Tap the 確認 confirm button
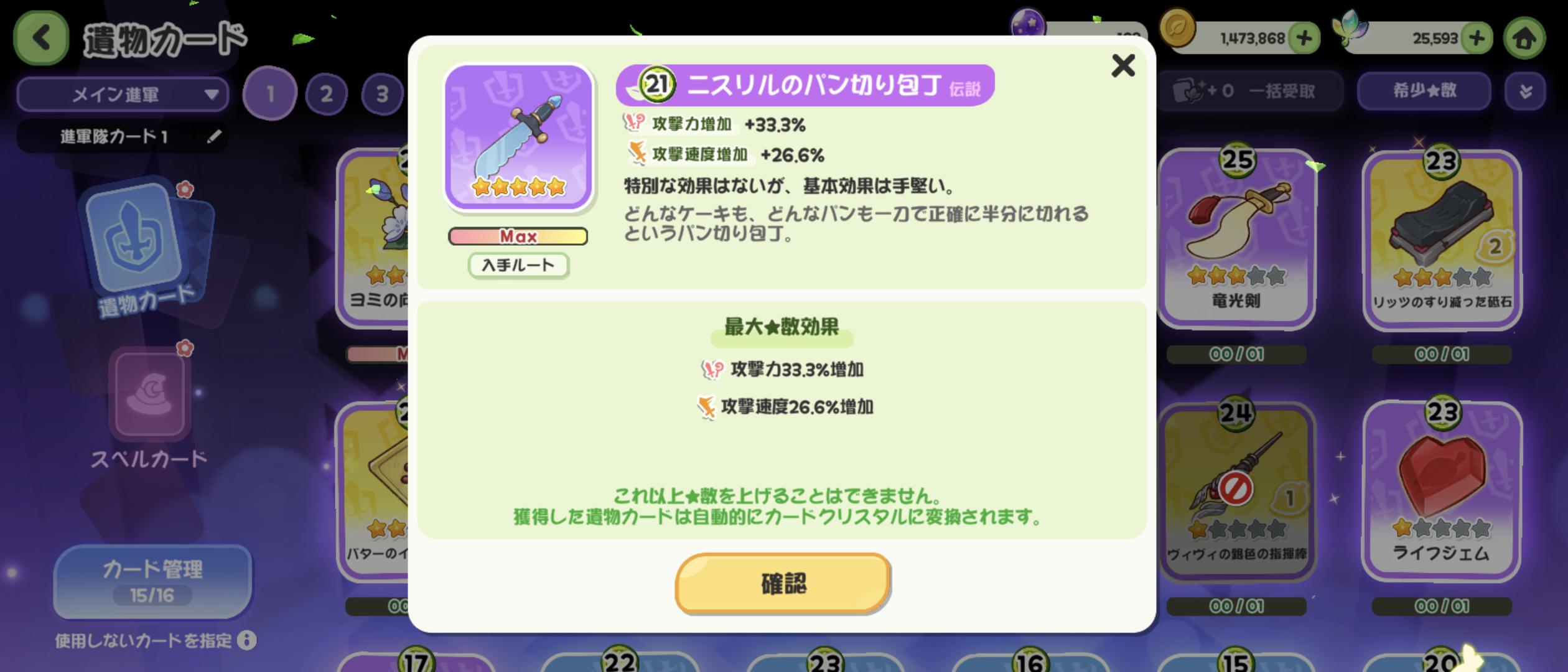The height and width of the screenshot is (672, 1568). (783, 584)
